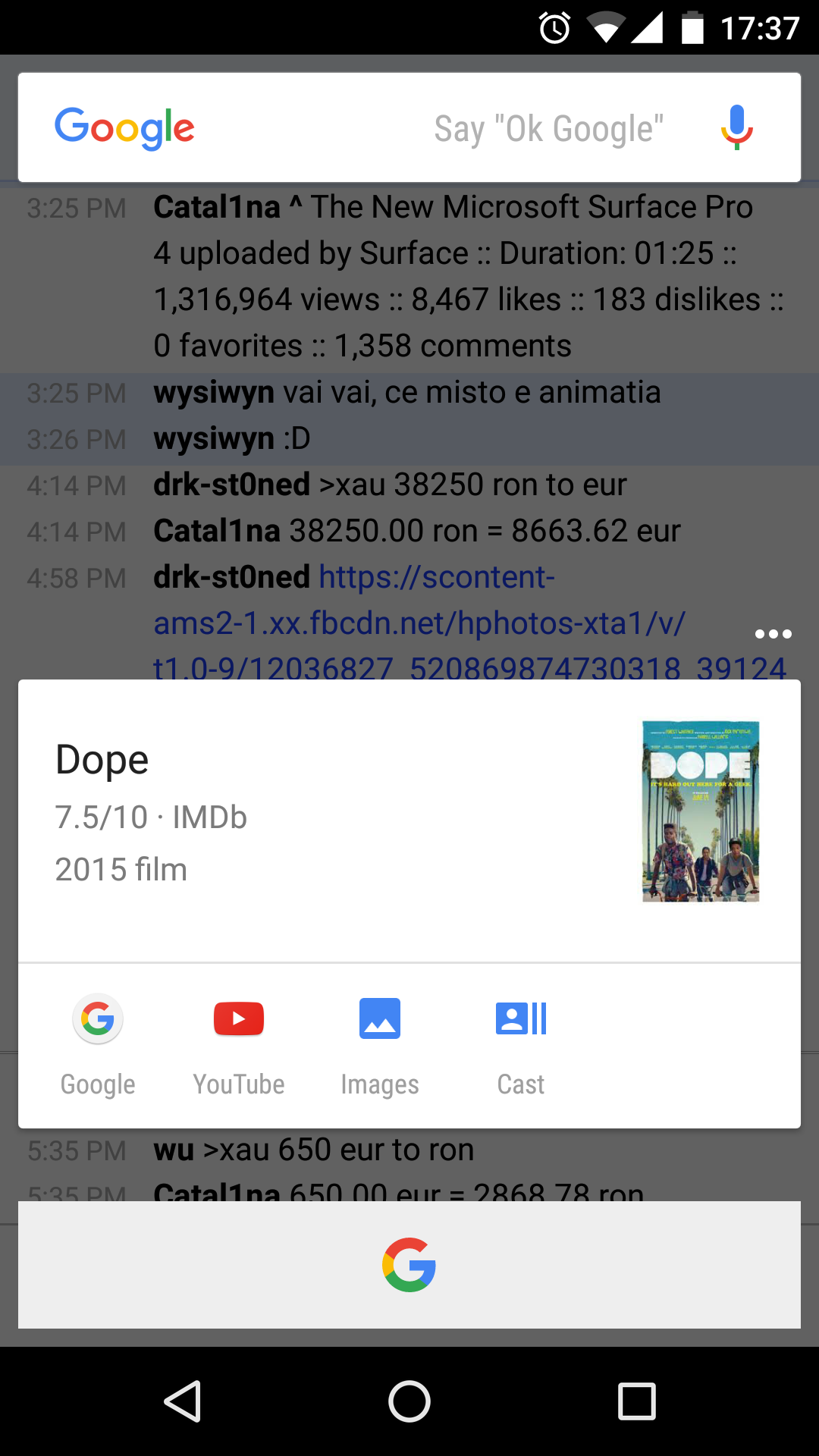Image resolution: width=819 pixels, height=1456 pixels.
Task: Go back with the navigation bar
Action: 183,1401
